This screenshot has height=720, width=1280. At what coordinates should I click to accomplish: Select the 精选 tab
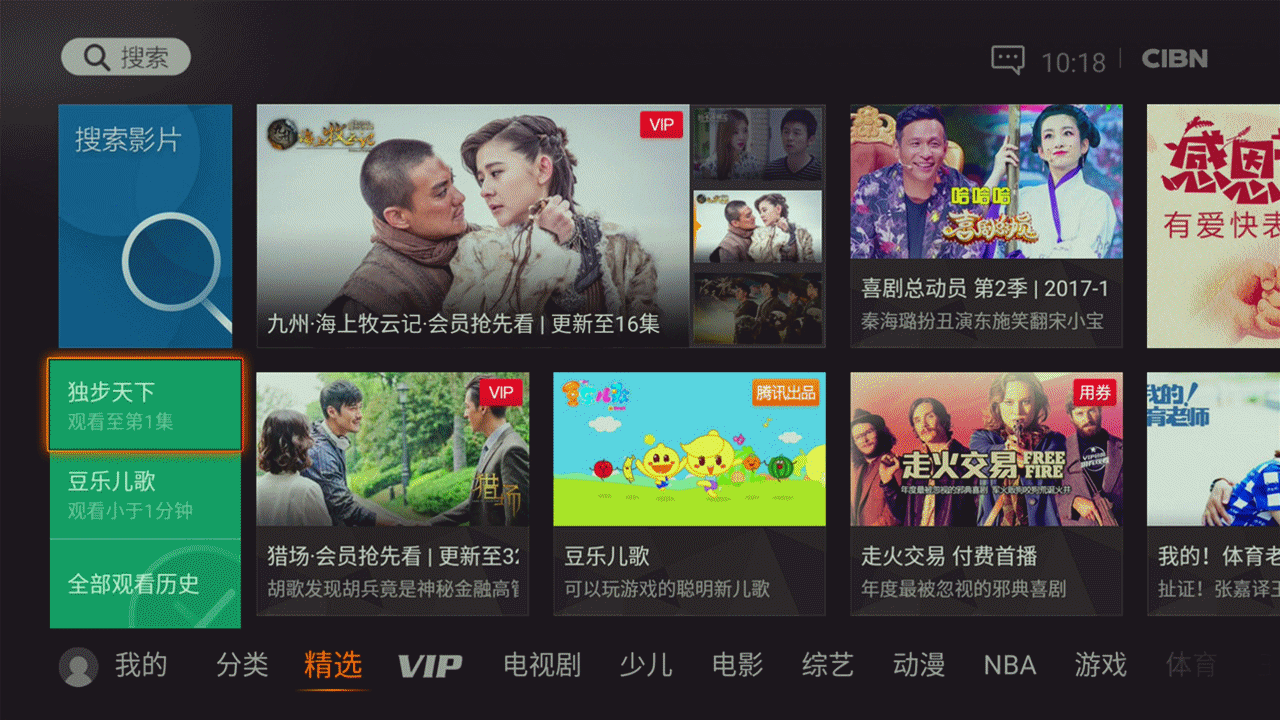click(333, 665)
